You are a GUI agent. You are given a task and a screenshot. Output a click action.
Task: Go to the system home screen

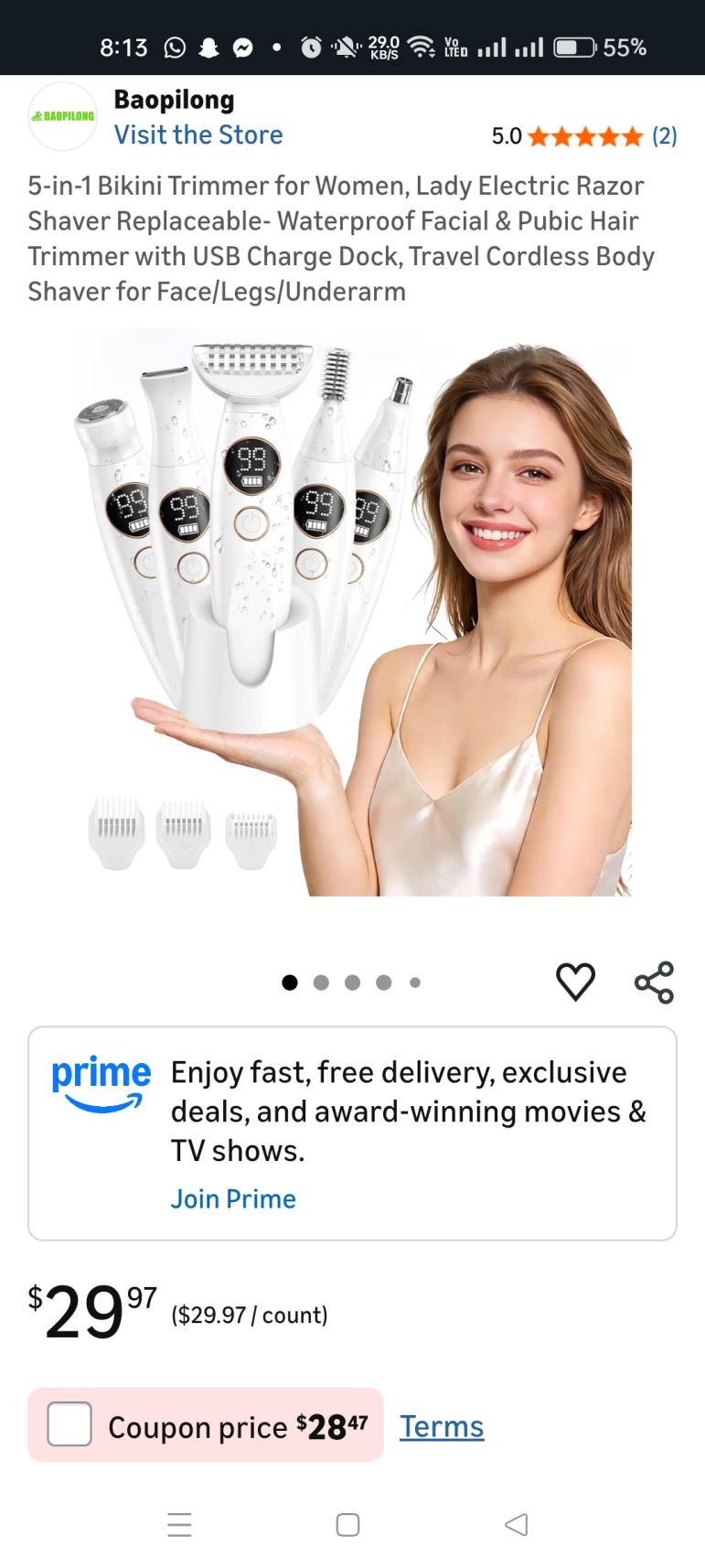(347, 1524)
